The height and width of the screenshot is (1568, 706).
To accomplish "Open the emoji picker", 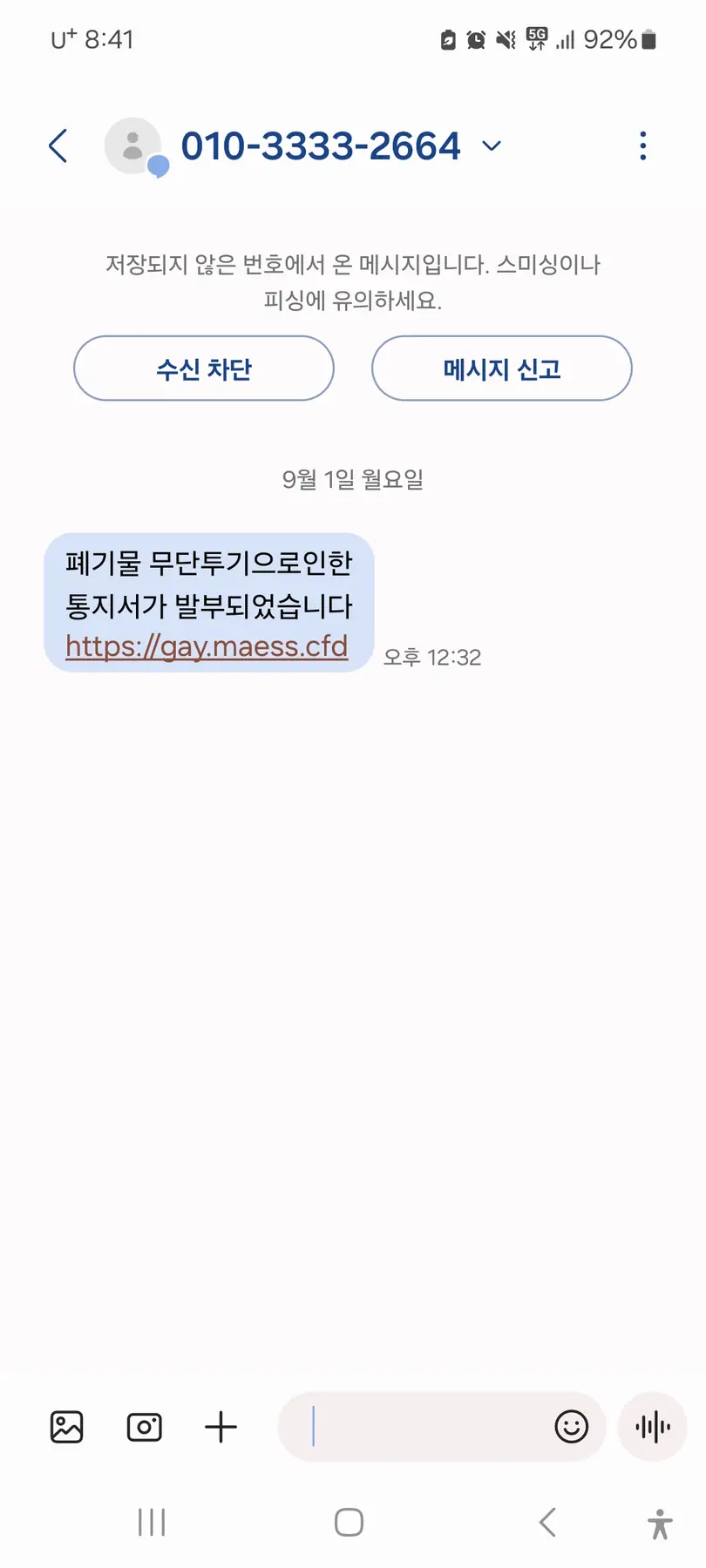I will pos(571,1427).
